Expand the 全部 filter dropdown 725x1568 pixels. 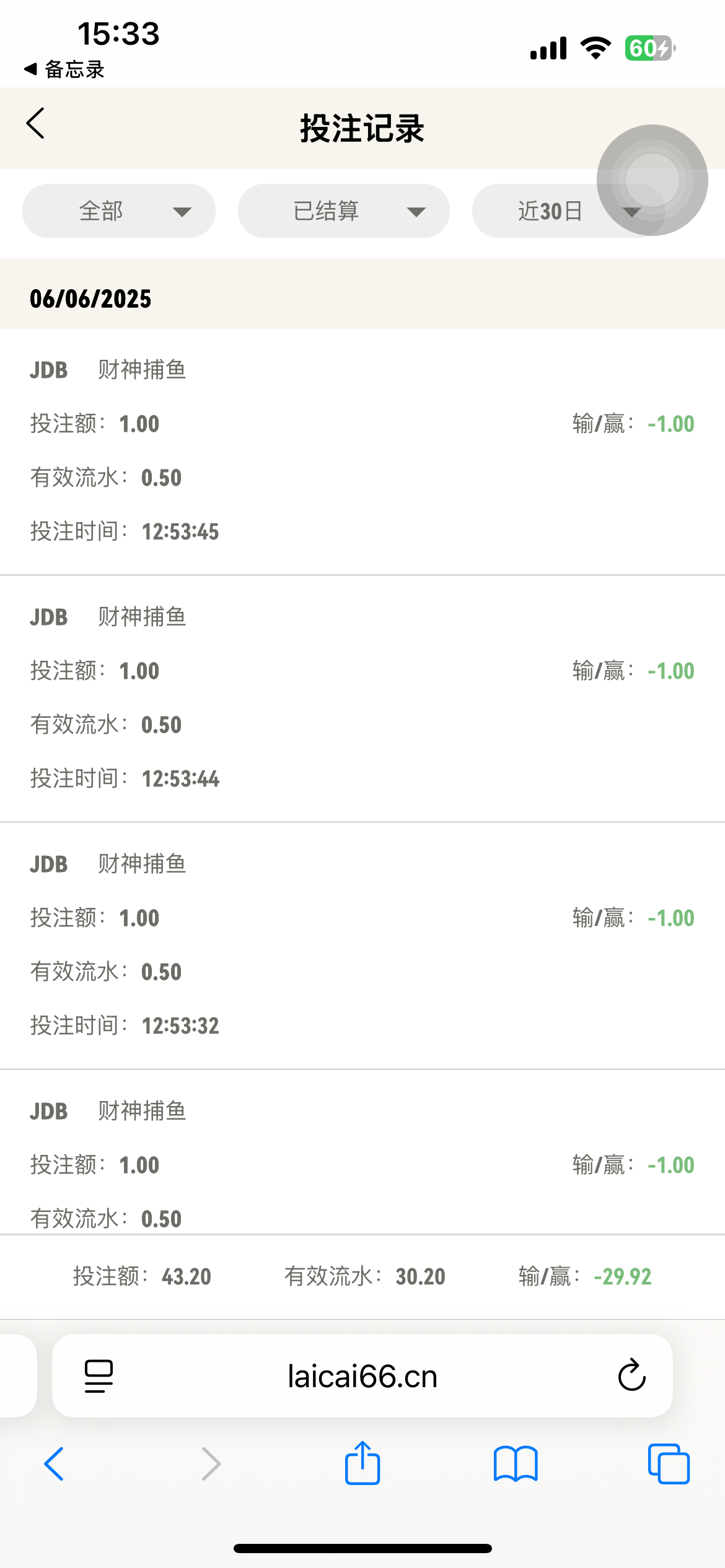coord(119,211)
